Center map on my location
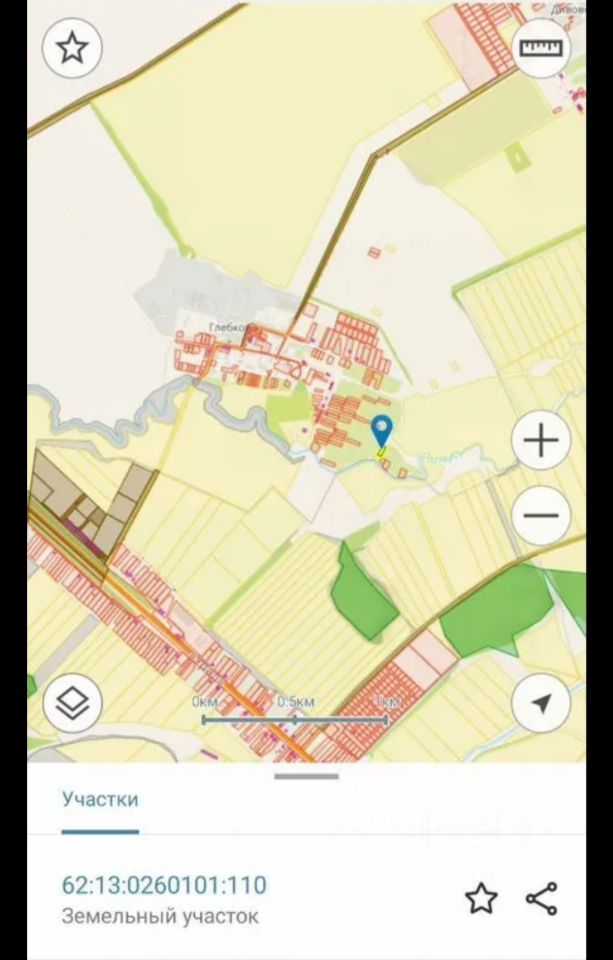The width and height of the screenshot is (613, 960). tap(541, 704)
